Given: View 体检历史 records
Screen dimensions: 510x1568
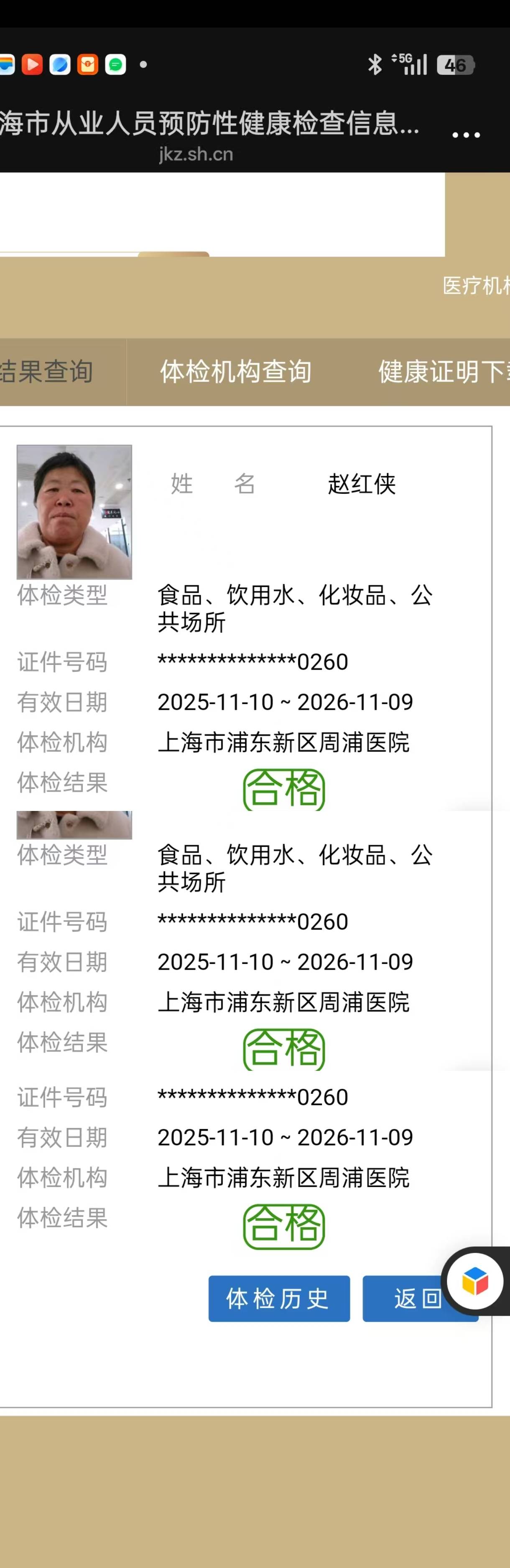Looking at the screenshot, I should tap(278, 1299).
